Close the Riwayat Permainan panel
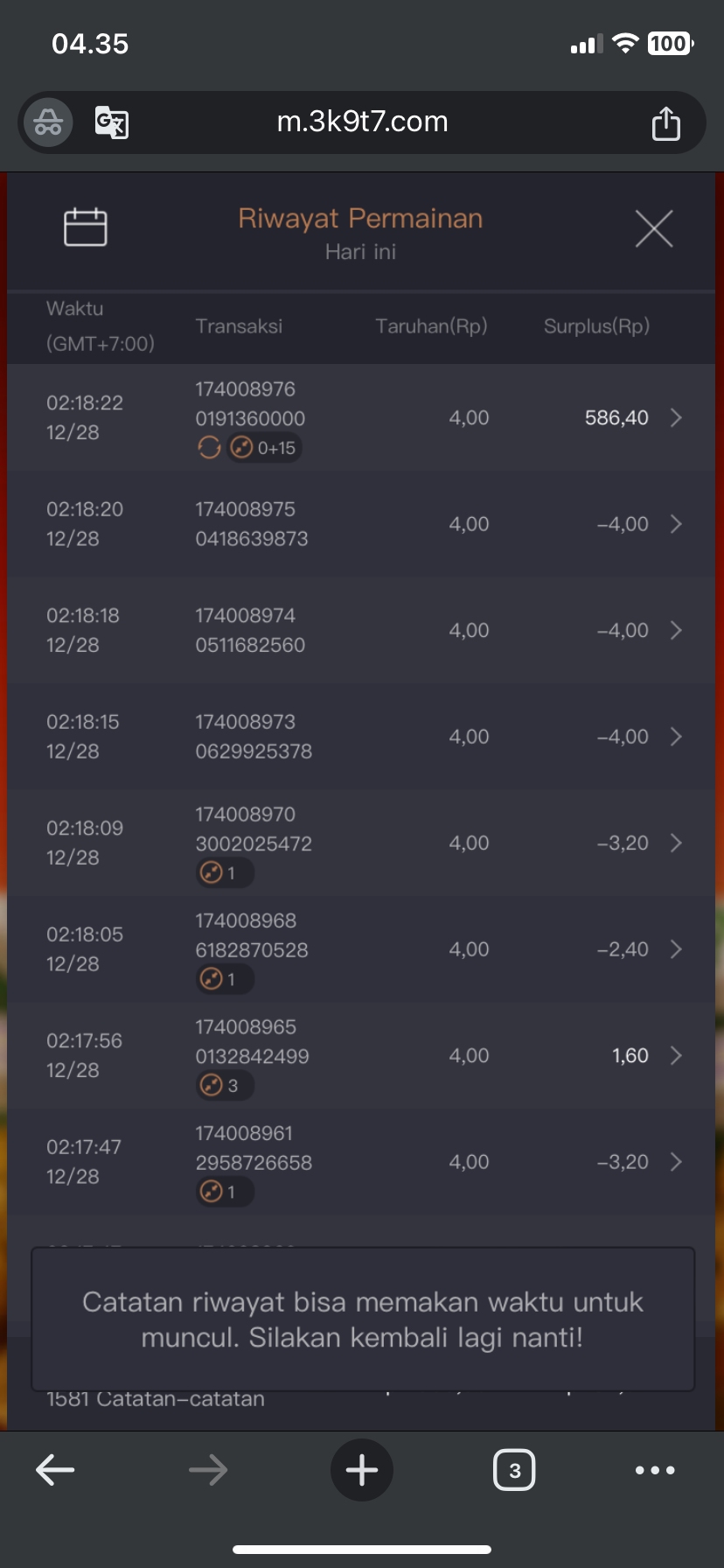Image resolution: width=724 pixels, height=1568 pixels. pos(653,229)
